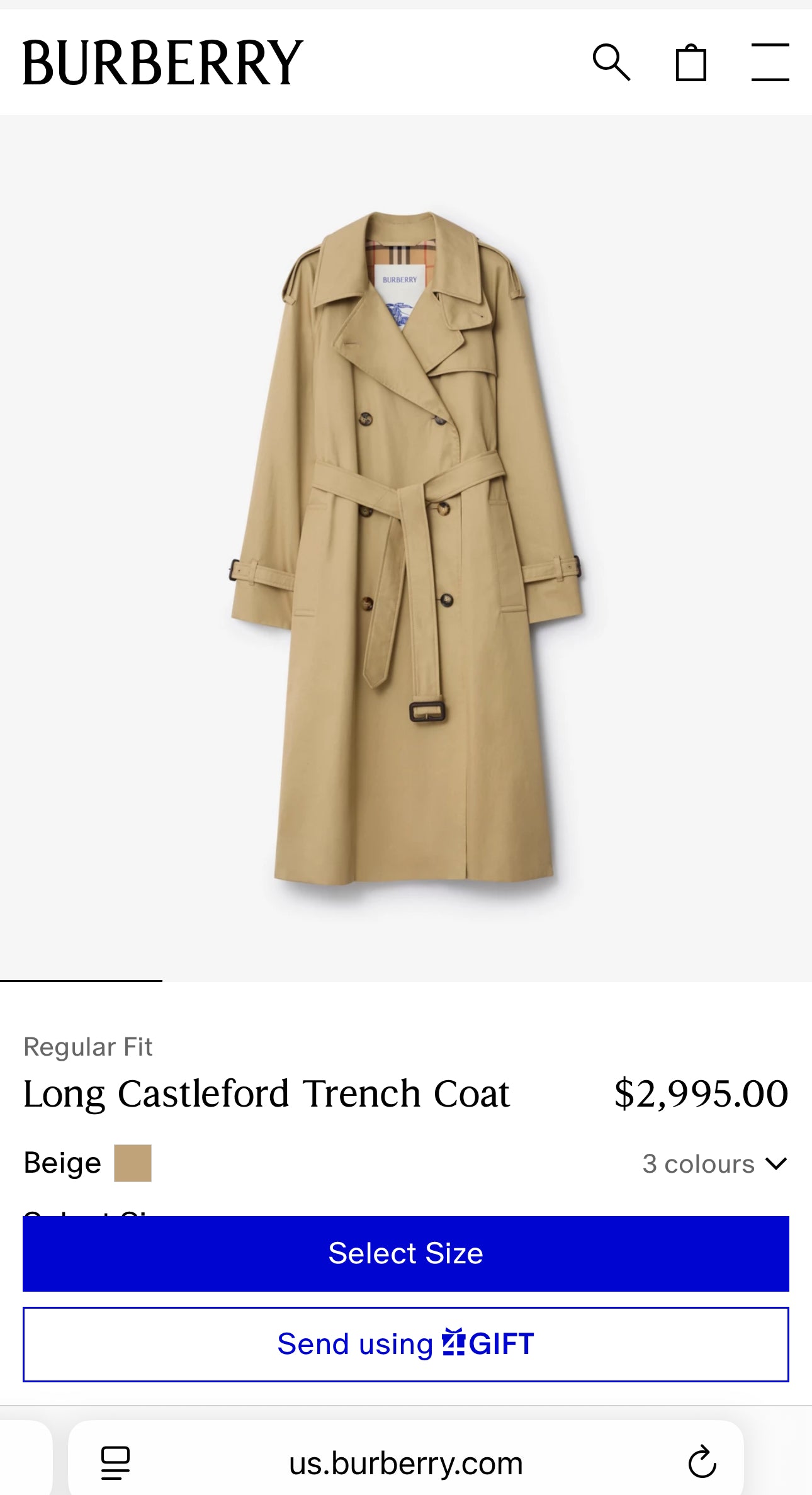Open the search icon
Image resolution: width=812 pixels, height=1495 pixels.
tap(611, 62)
